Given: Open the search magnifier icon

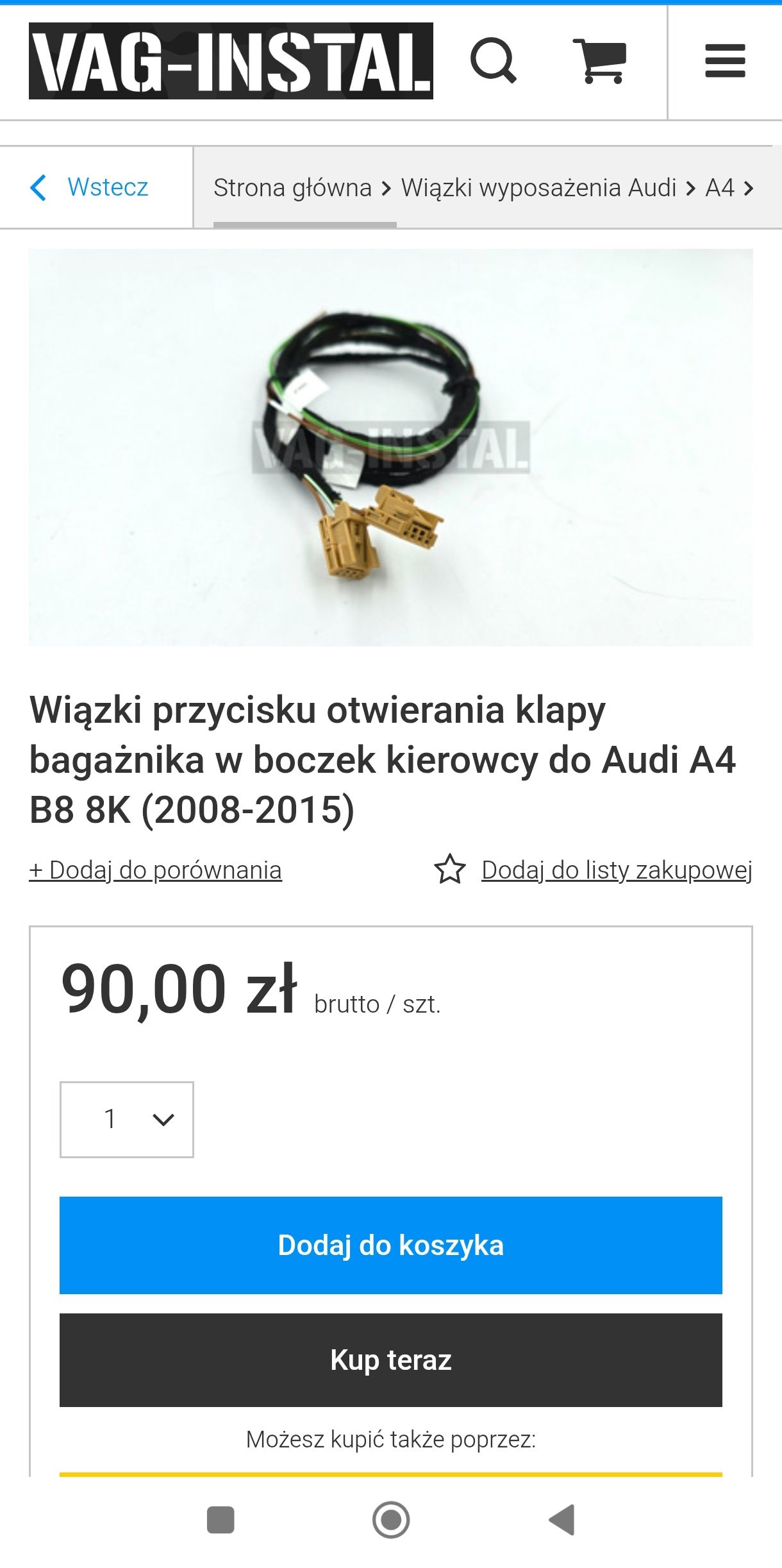Looking at the screenshot, I should pyautogui.click(x=493, y=61).
